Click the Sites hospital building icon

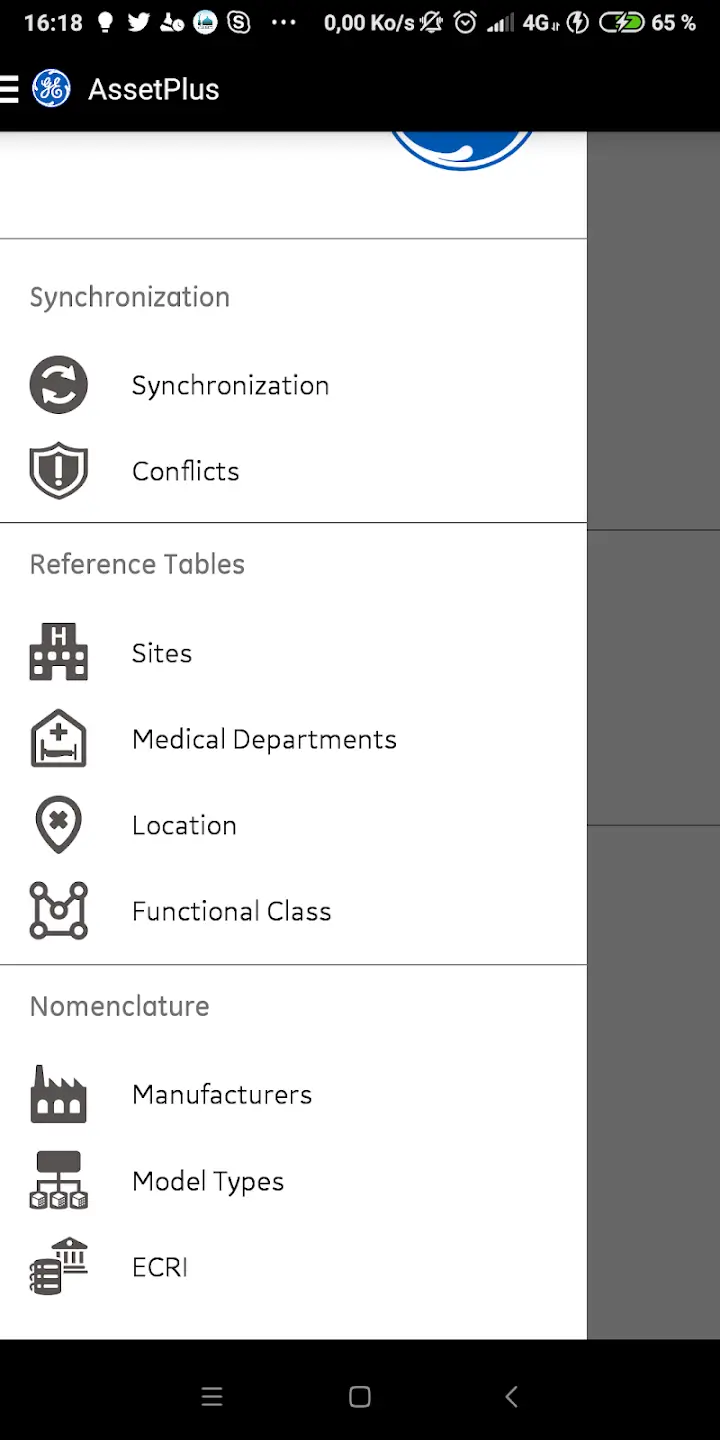pyautogui.click(x=59, y=652)
